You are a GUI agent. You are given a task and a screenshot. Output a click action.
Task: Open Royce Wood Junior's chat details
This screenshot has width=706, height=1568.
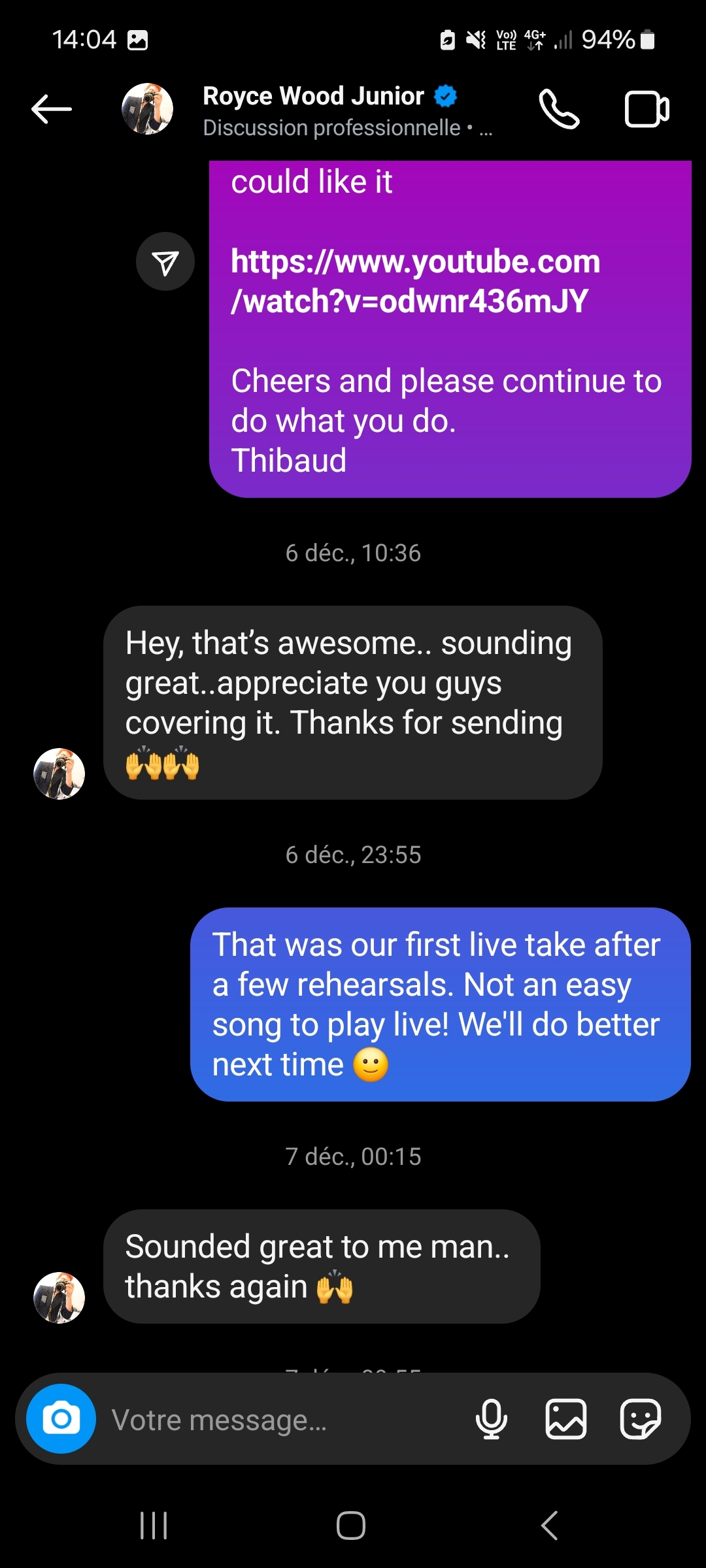[x=314, y=109]
